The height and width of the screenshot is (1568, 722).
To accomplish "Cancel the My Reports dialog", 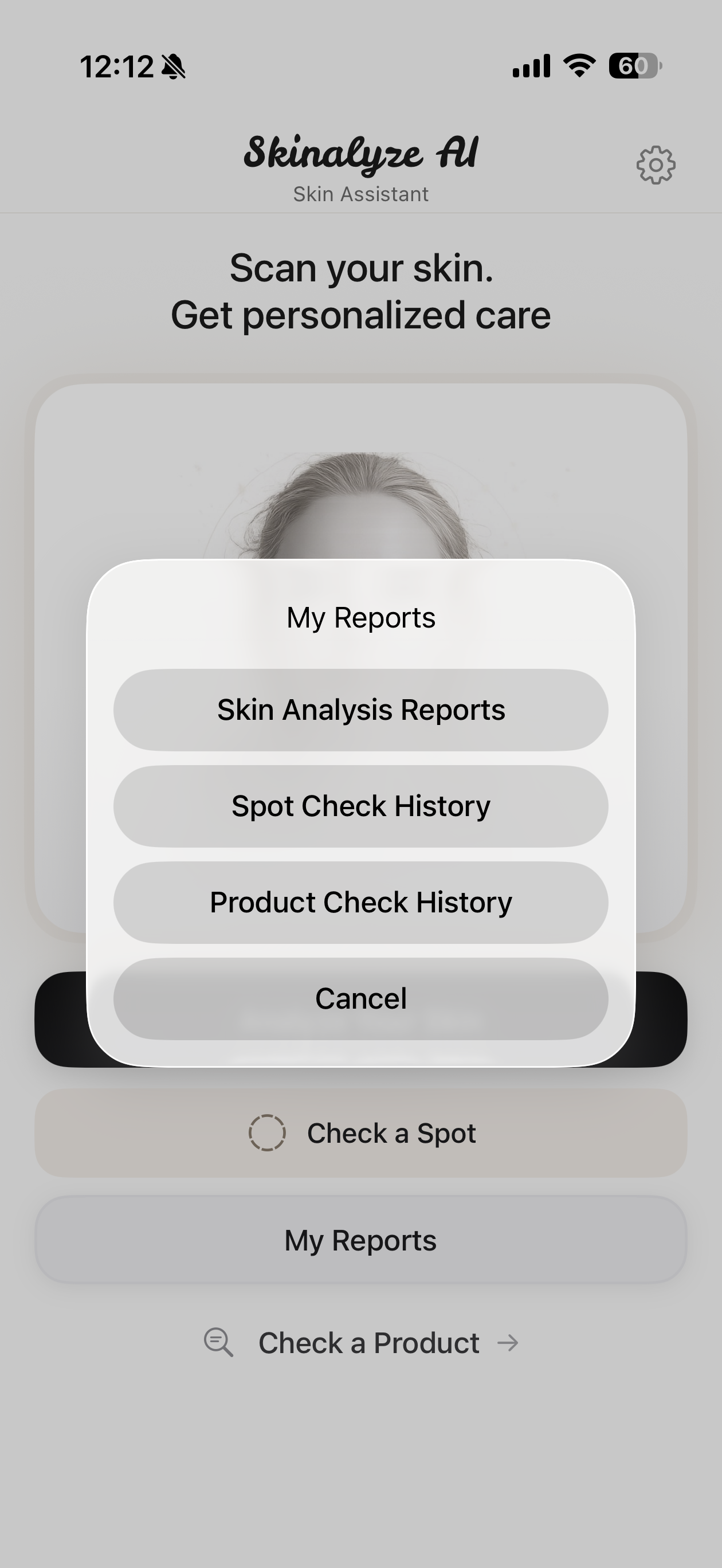I will [360, 998].
